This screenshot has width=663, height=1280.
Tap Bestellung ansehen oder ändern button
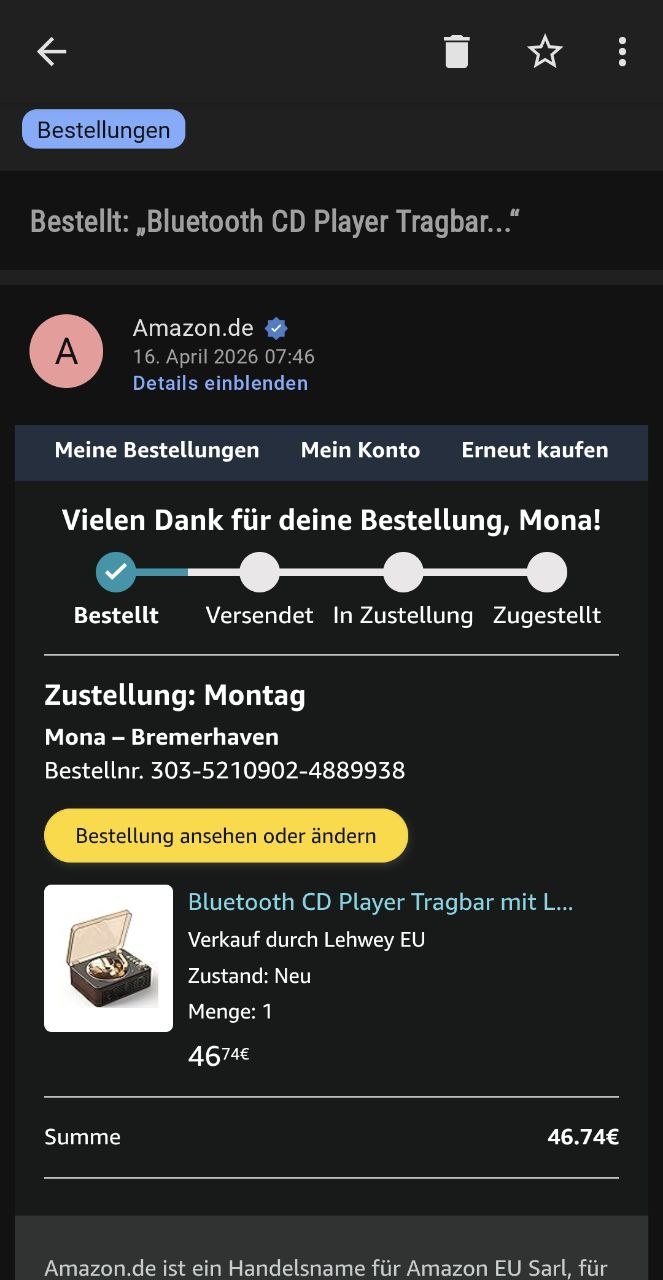point(226,836)
